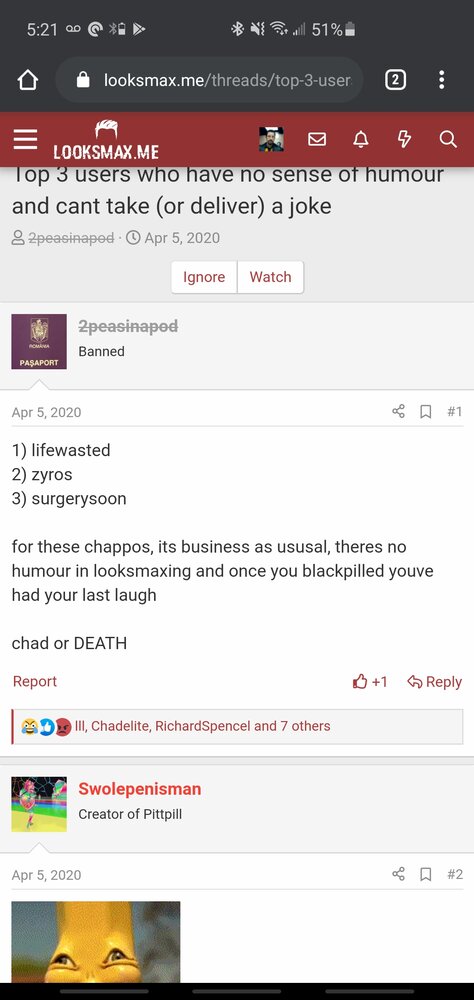Screen dimensions: 474x1000
Task: Tap the Watch thread button
Action: point(270,277)
